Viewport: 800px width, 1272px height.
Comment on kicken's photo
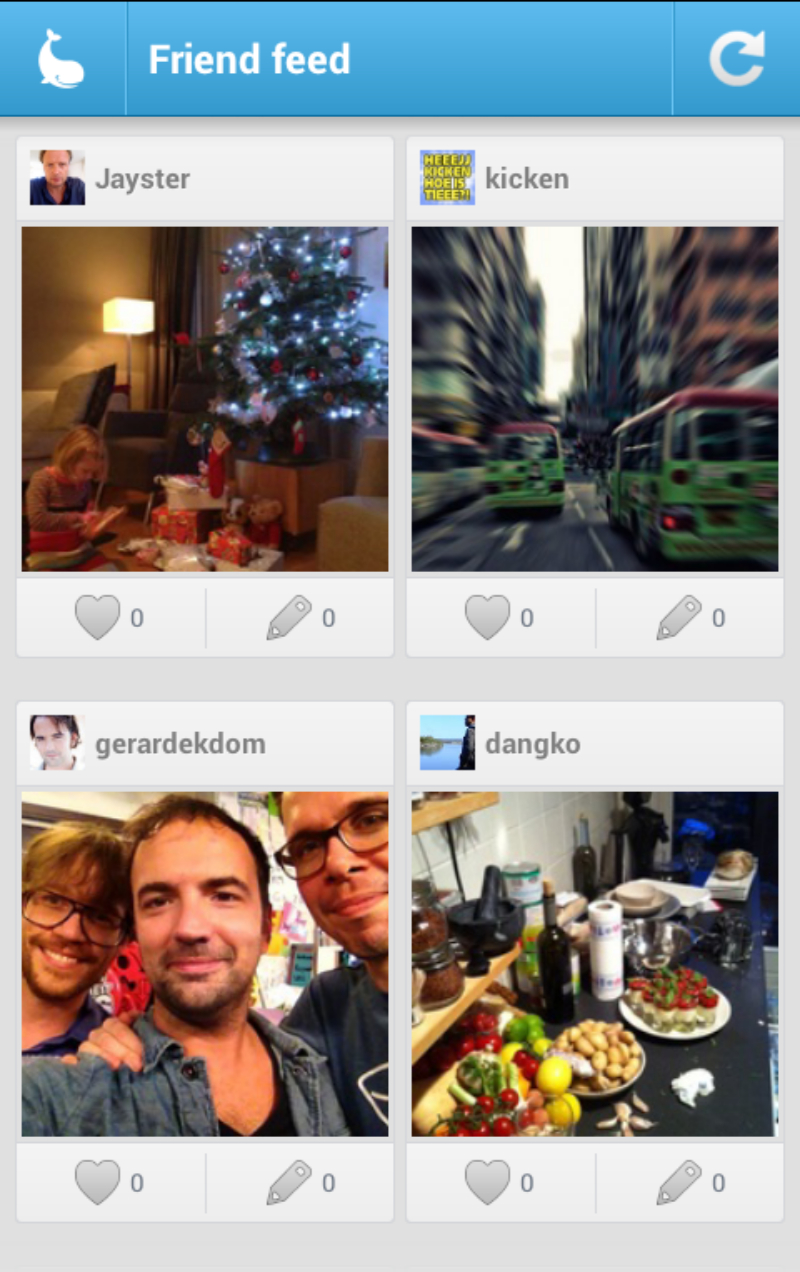click(x=690, y=618)
